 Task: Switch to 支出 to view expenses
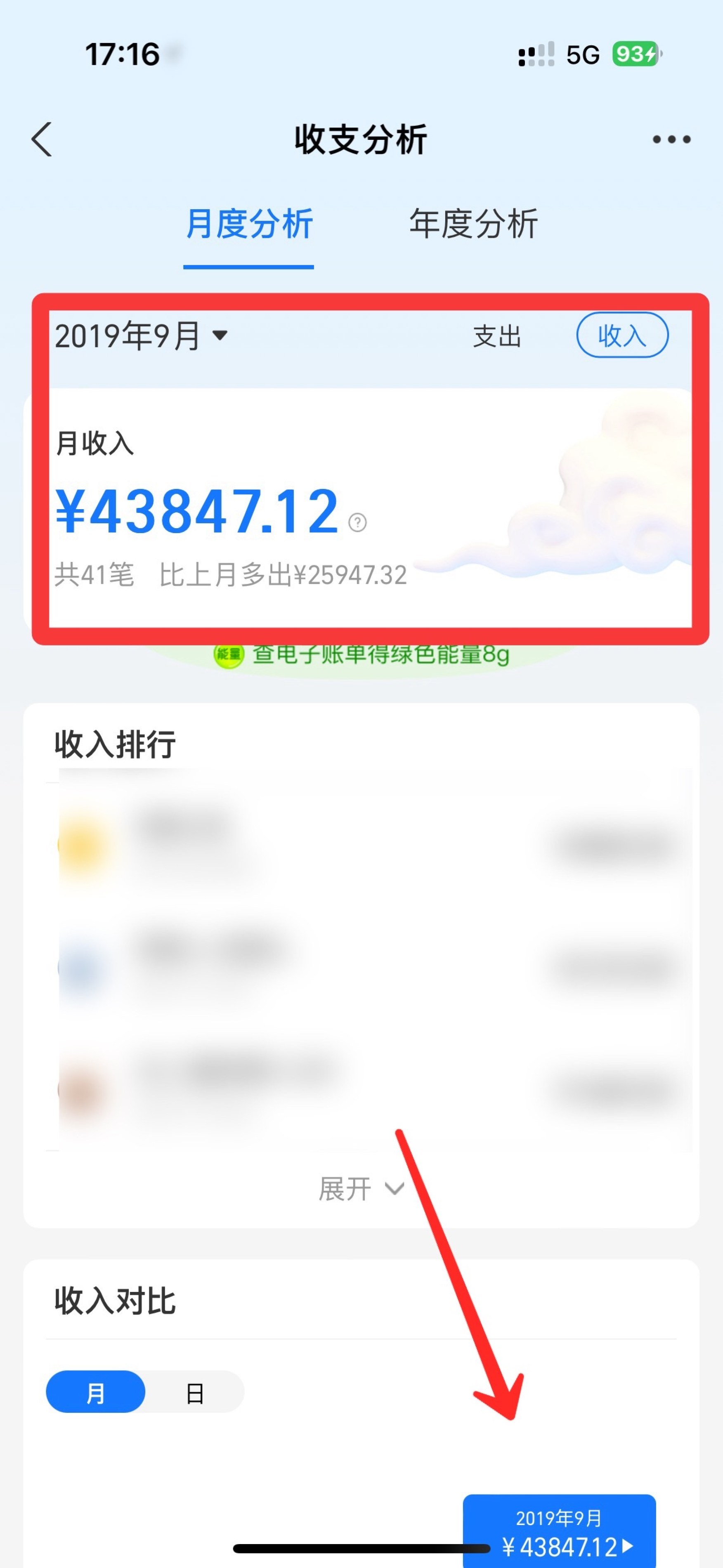point(496,335)
